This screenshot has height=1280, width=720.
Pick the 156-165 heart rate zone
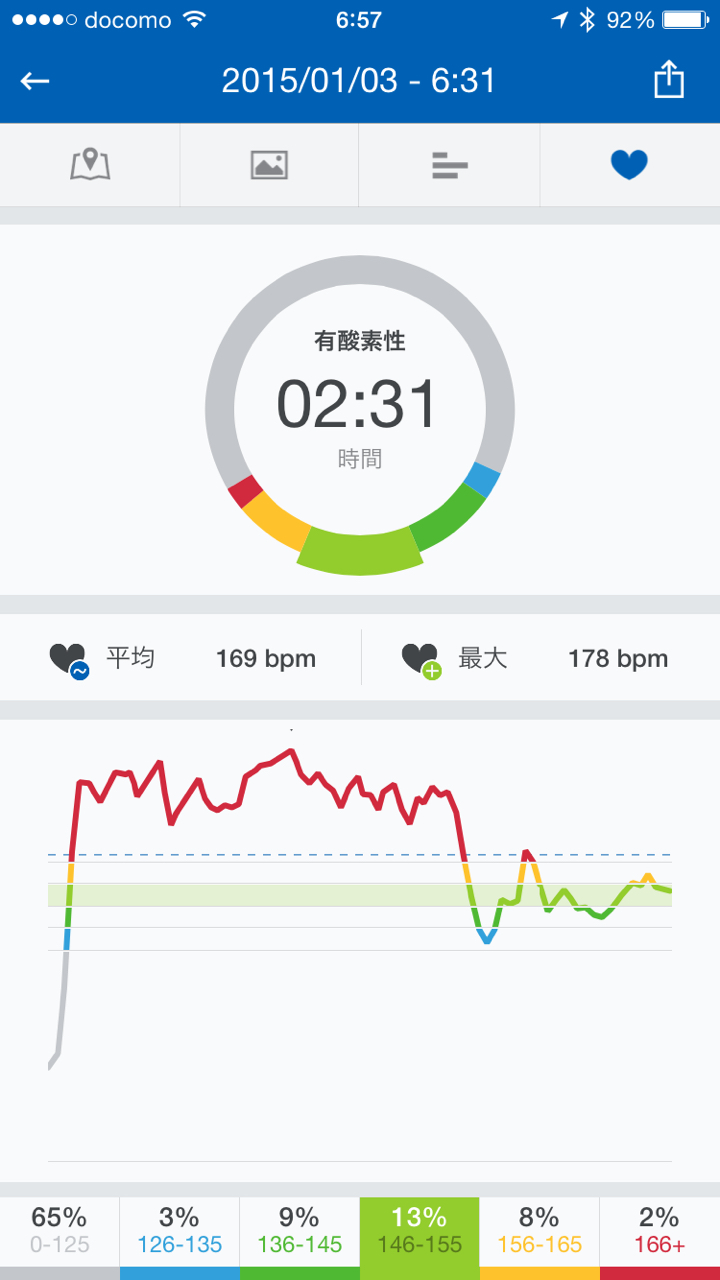[x=540, y=1231]
